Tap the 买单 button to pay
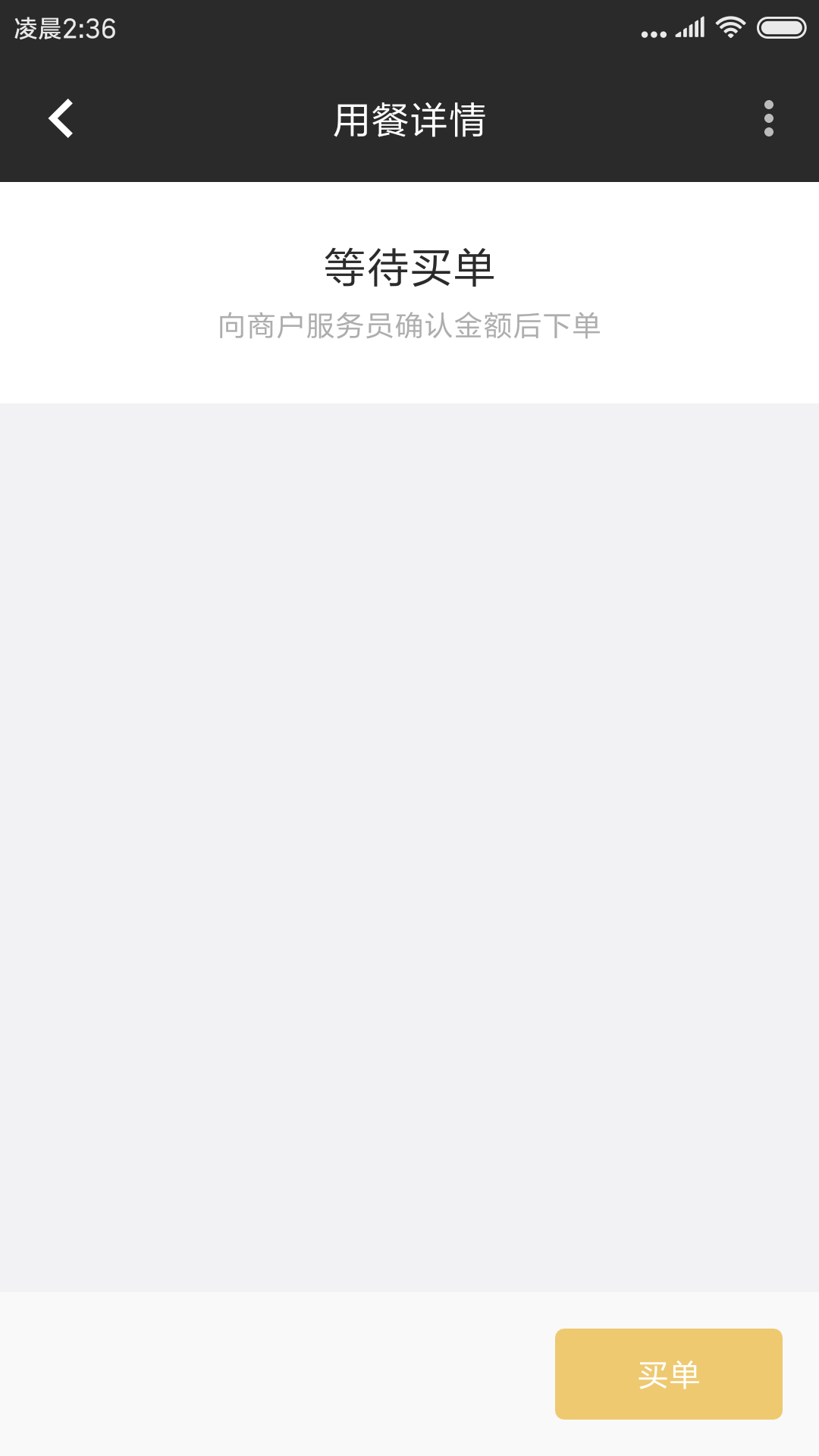This screenshot has height=1456, width=819. [668, 1373]
